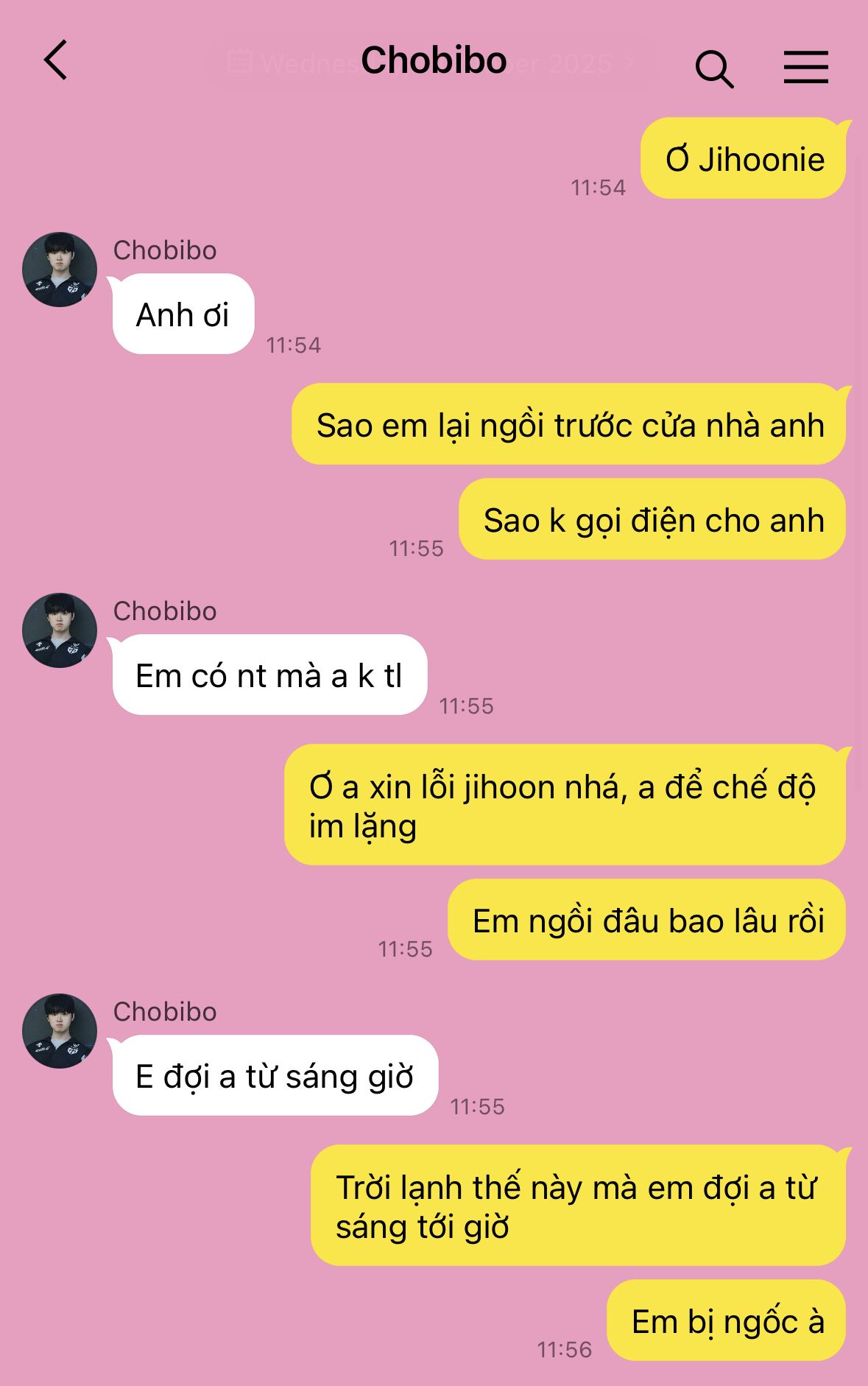Open the chat room menu

pyautogui.click(x=805, y=68)
